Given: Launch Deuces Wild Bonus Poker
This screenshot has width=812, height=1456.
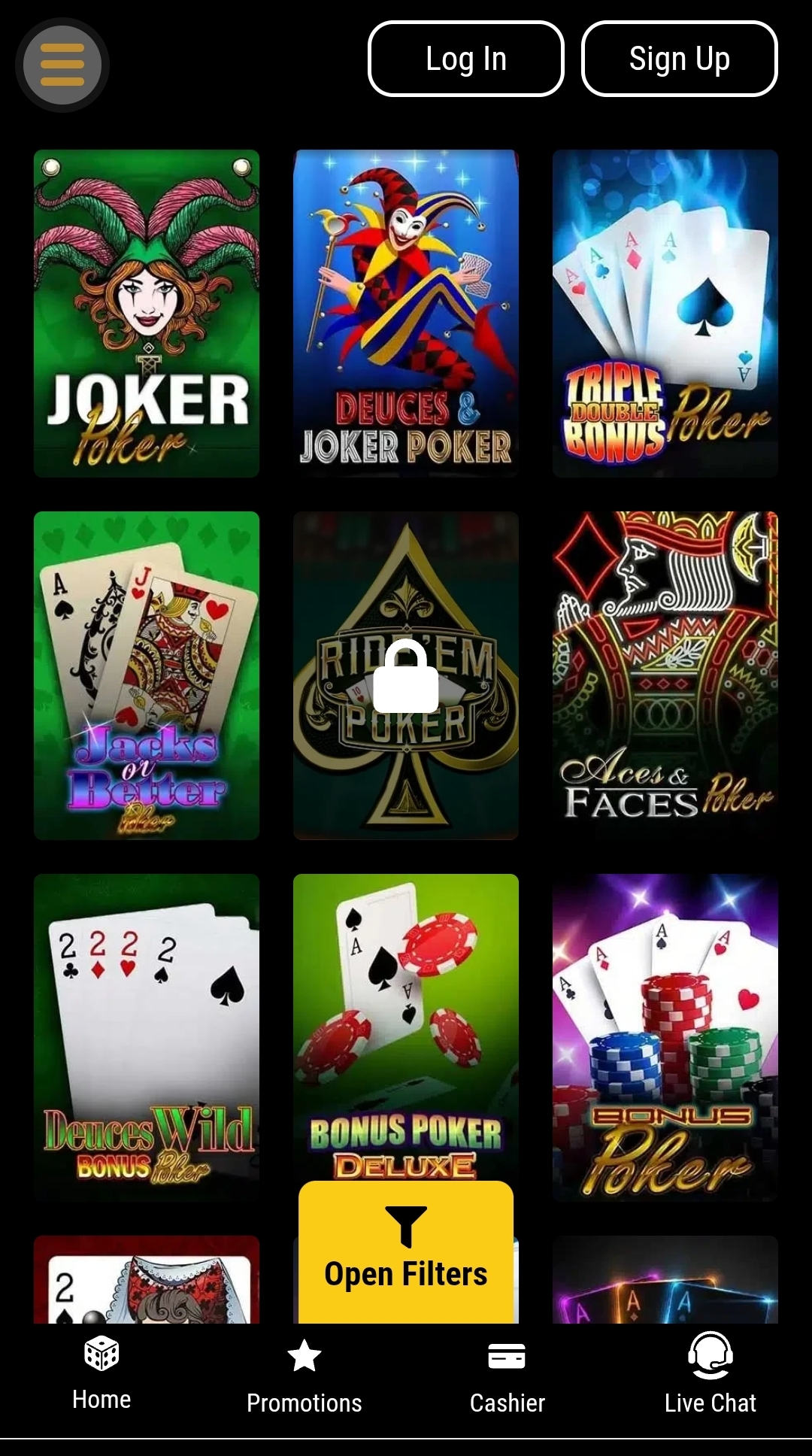Looking at the screenshot, I should tap(147, 1036).
